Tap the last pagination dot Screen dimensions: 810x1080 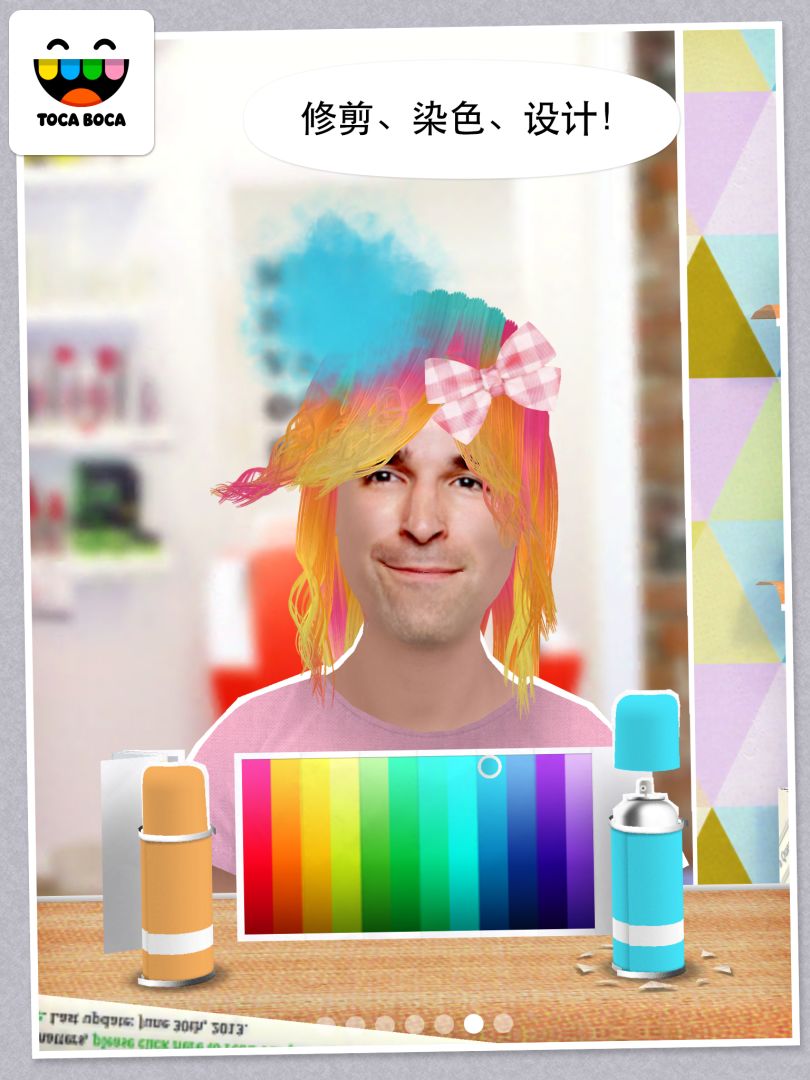[501, 1022]
